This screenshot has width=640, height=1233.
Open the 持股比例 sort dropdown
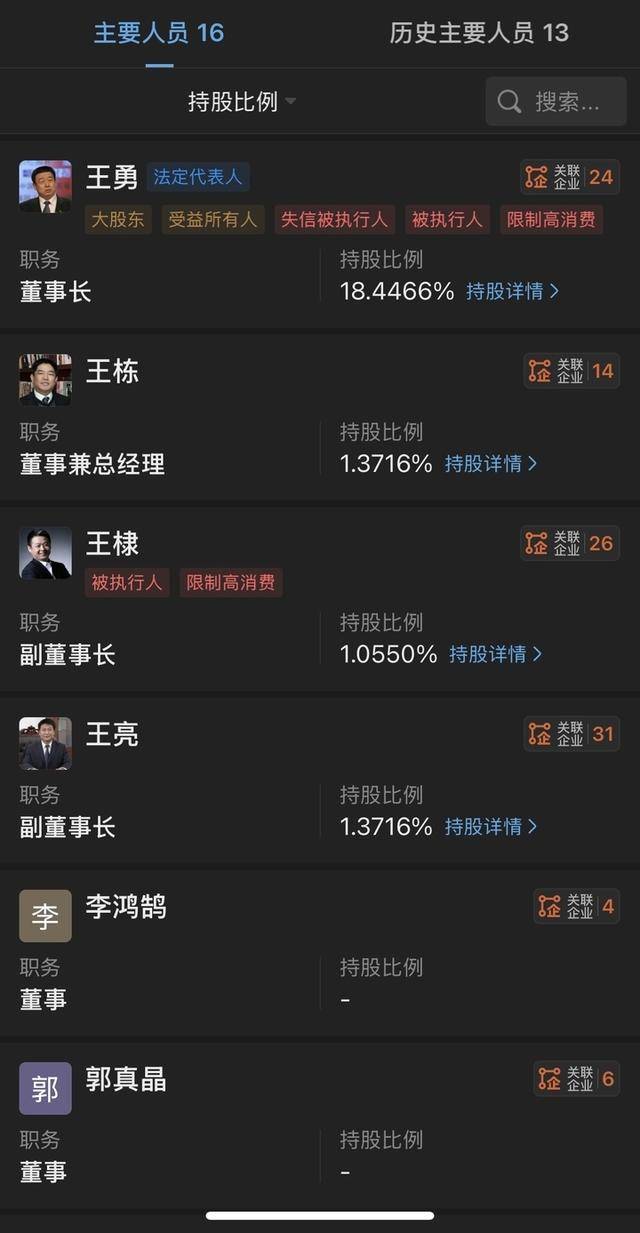(242, 101)
